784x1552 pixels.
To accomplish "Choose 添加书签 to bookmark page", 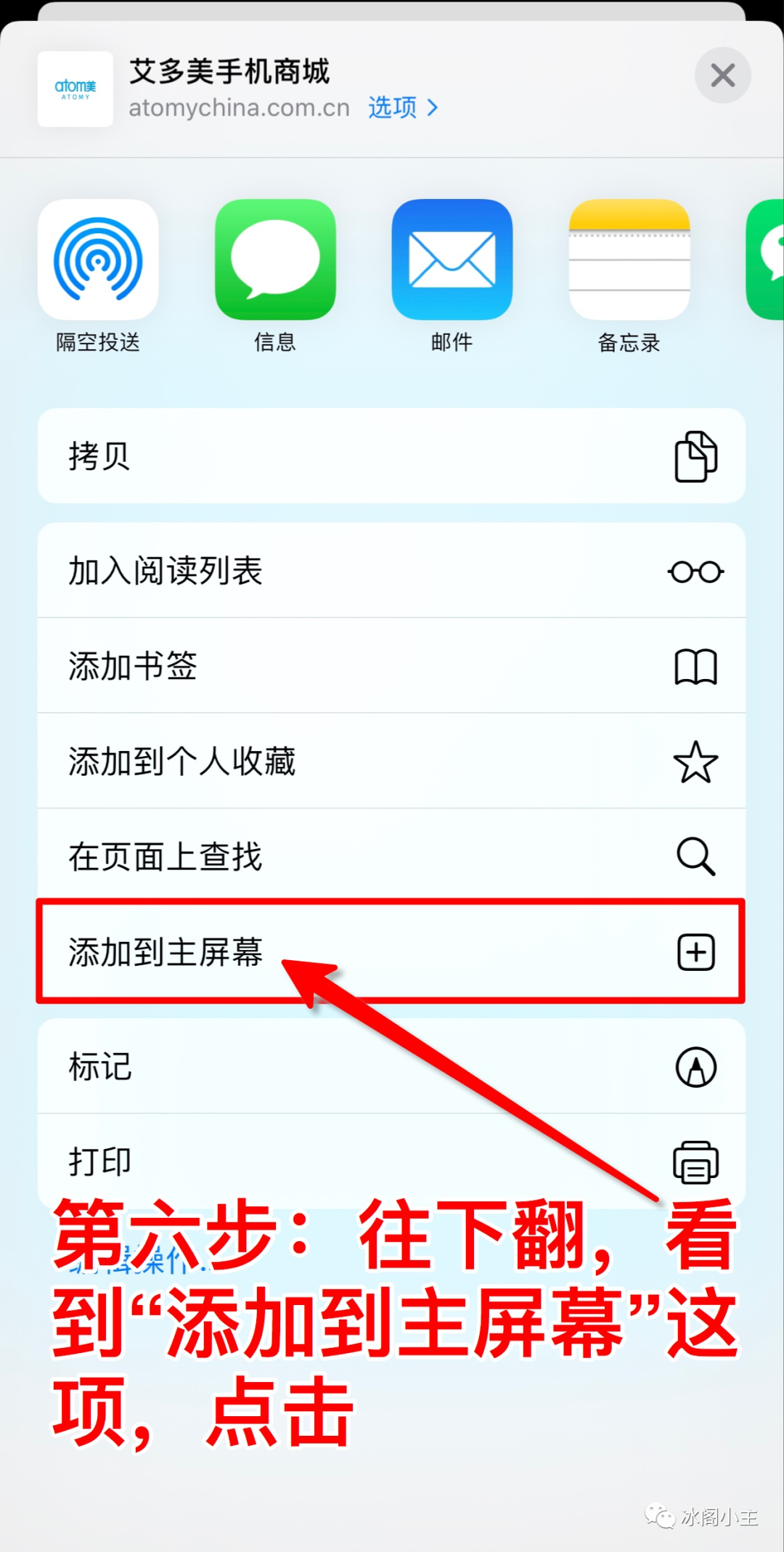I will [391, 666].
